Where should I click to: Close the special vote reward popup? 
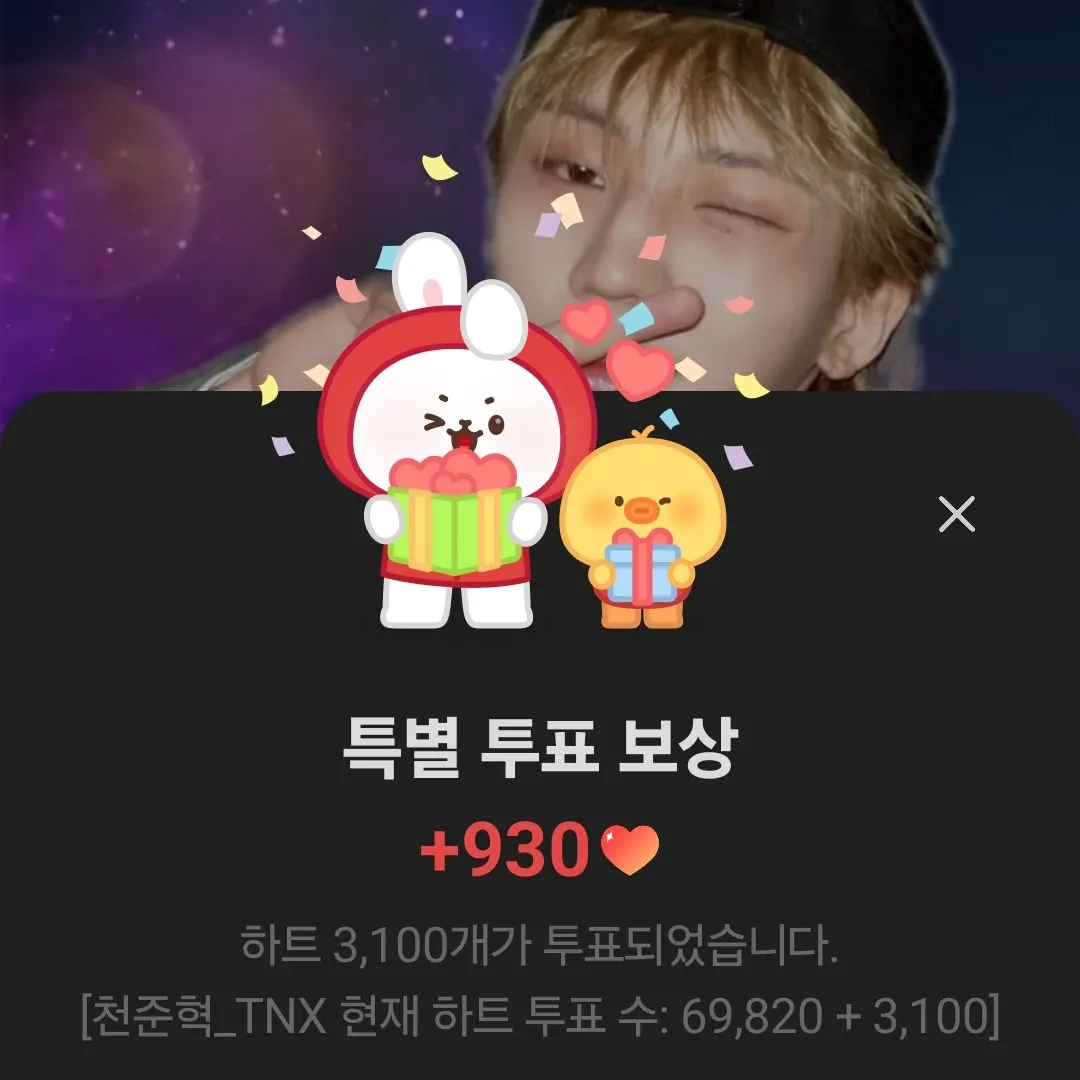pos(957,515)
